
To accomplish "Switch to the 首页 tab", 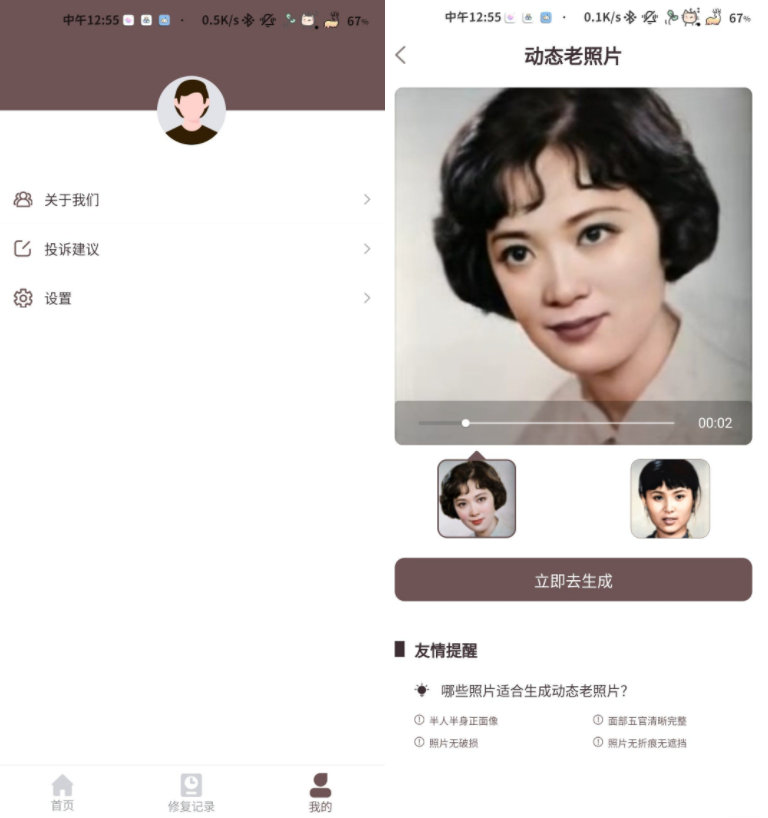I will [62, 792].
